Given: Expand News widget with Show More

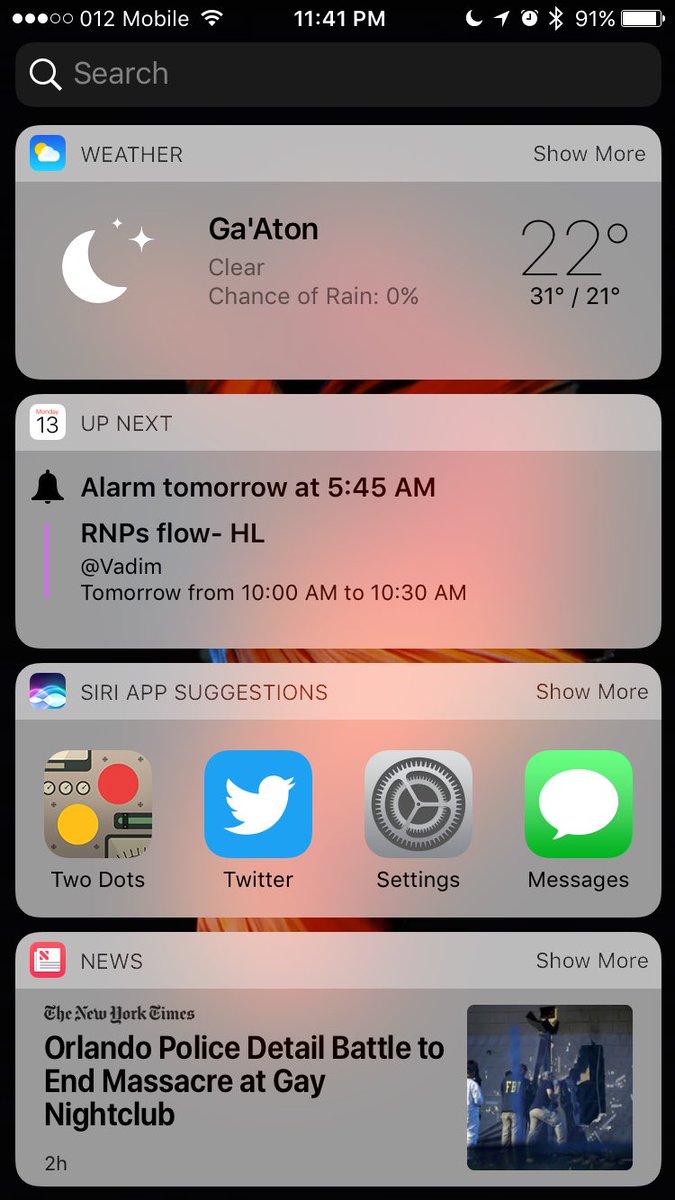Looking at the screenshot, I should (591, 961).
